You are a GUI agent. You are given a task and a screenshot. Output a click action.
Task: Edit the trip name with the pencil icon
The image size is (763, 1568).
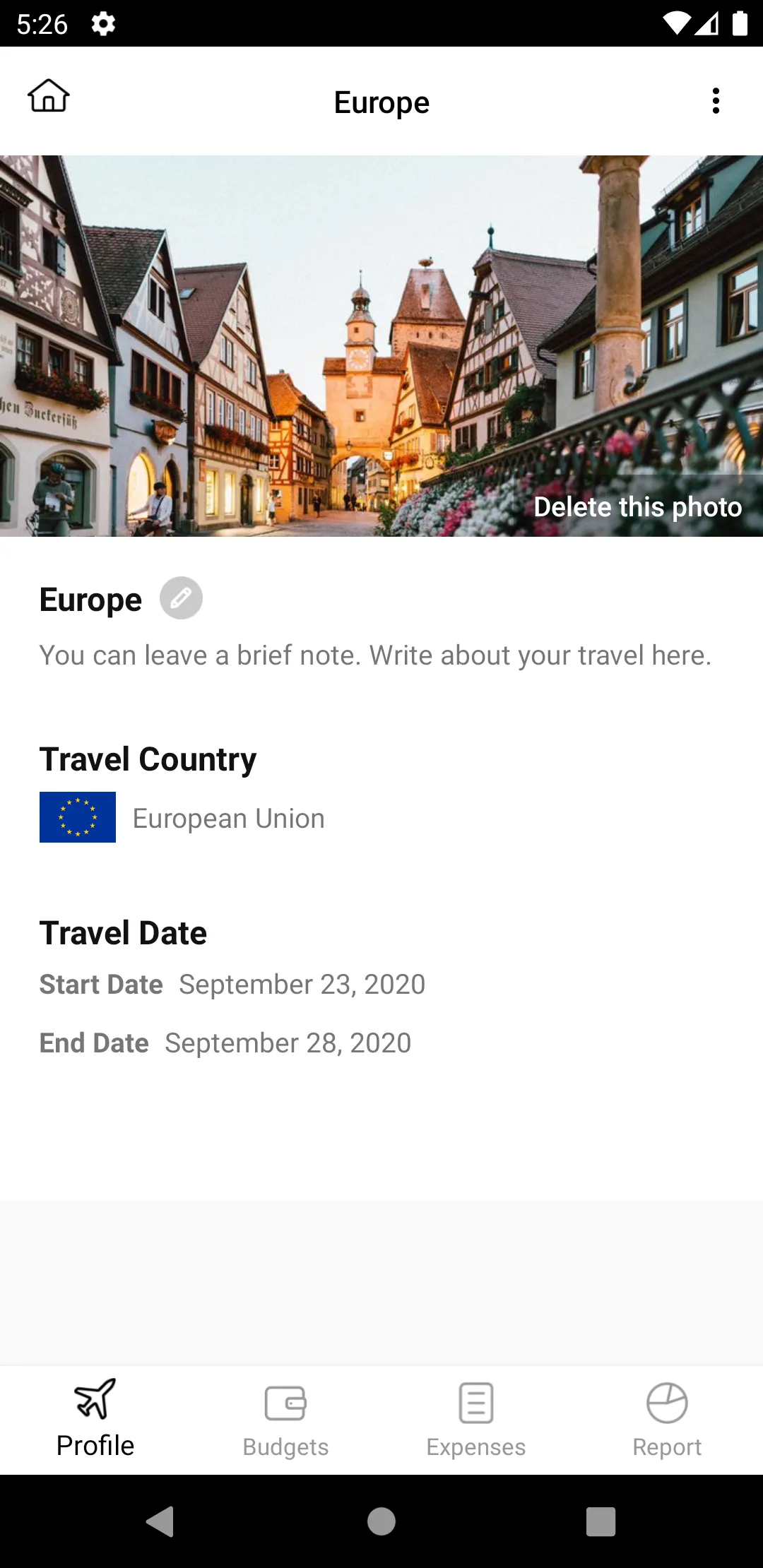coord(181,598)
